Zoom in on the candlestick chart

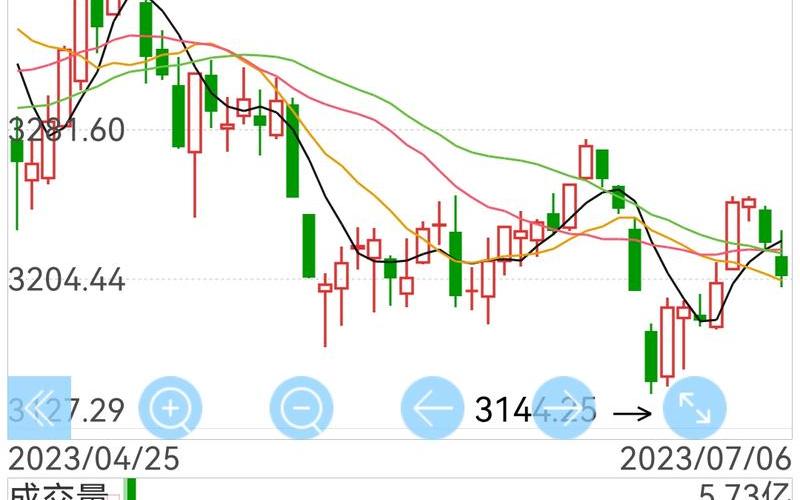170,408
